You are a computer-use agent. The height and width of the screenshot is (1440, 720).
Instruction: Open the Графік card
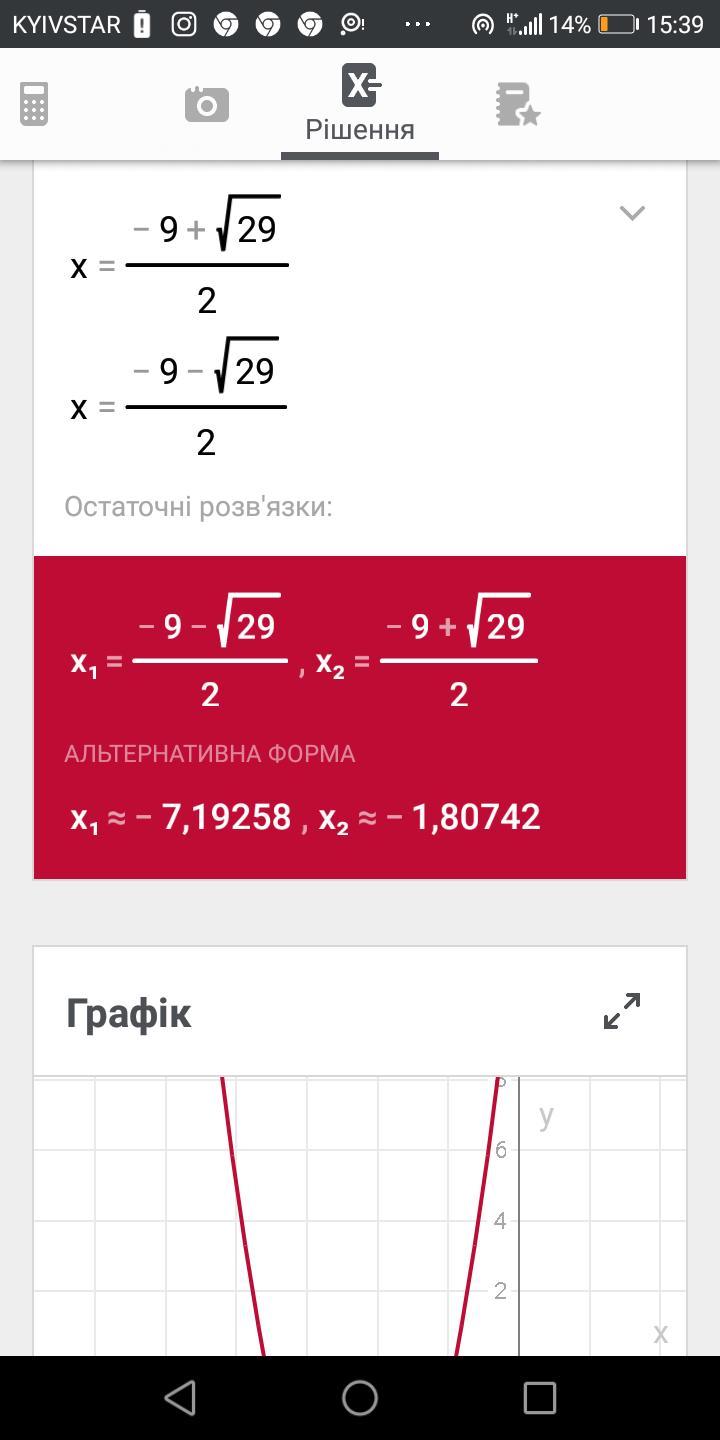pyautogui.click(x=129, y=1013)
